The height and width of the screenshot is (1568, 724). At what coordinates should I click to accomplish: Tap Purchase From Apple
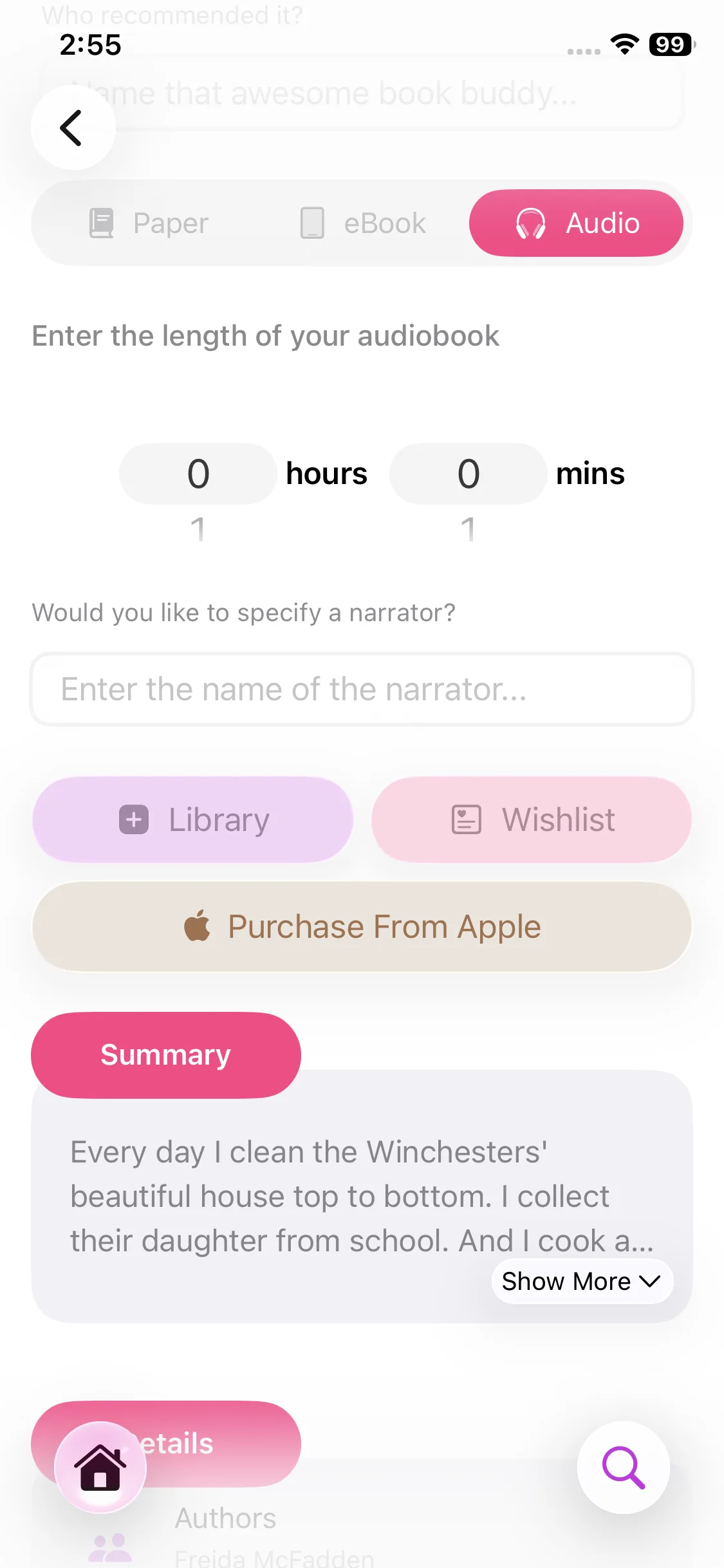[362, 927]
